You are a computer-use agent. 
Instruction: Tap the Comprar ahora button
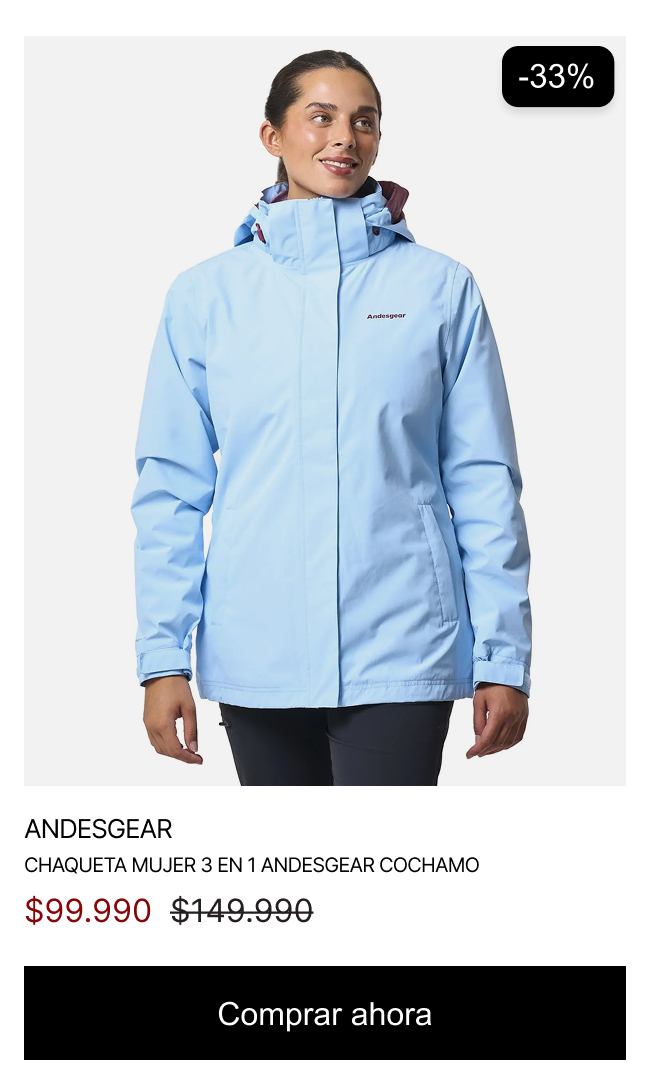(324, 1012)
